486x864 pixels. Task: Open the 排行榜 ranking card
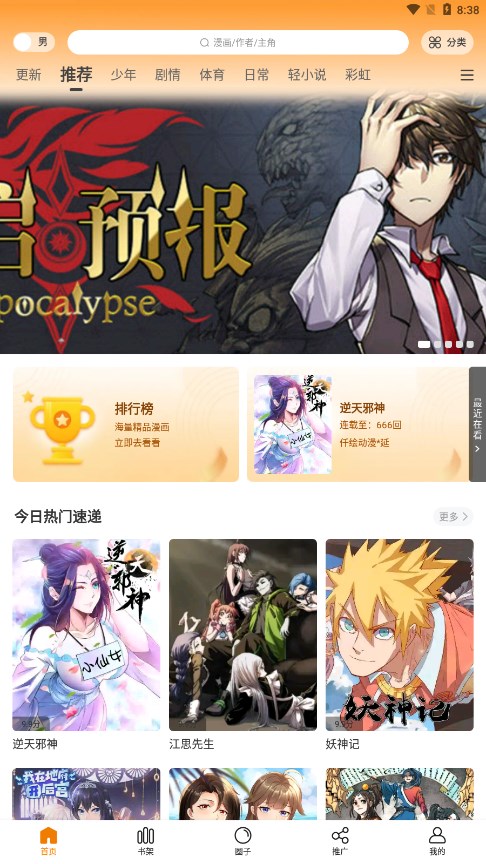point(126,424)
